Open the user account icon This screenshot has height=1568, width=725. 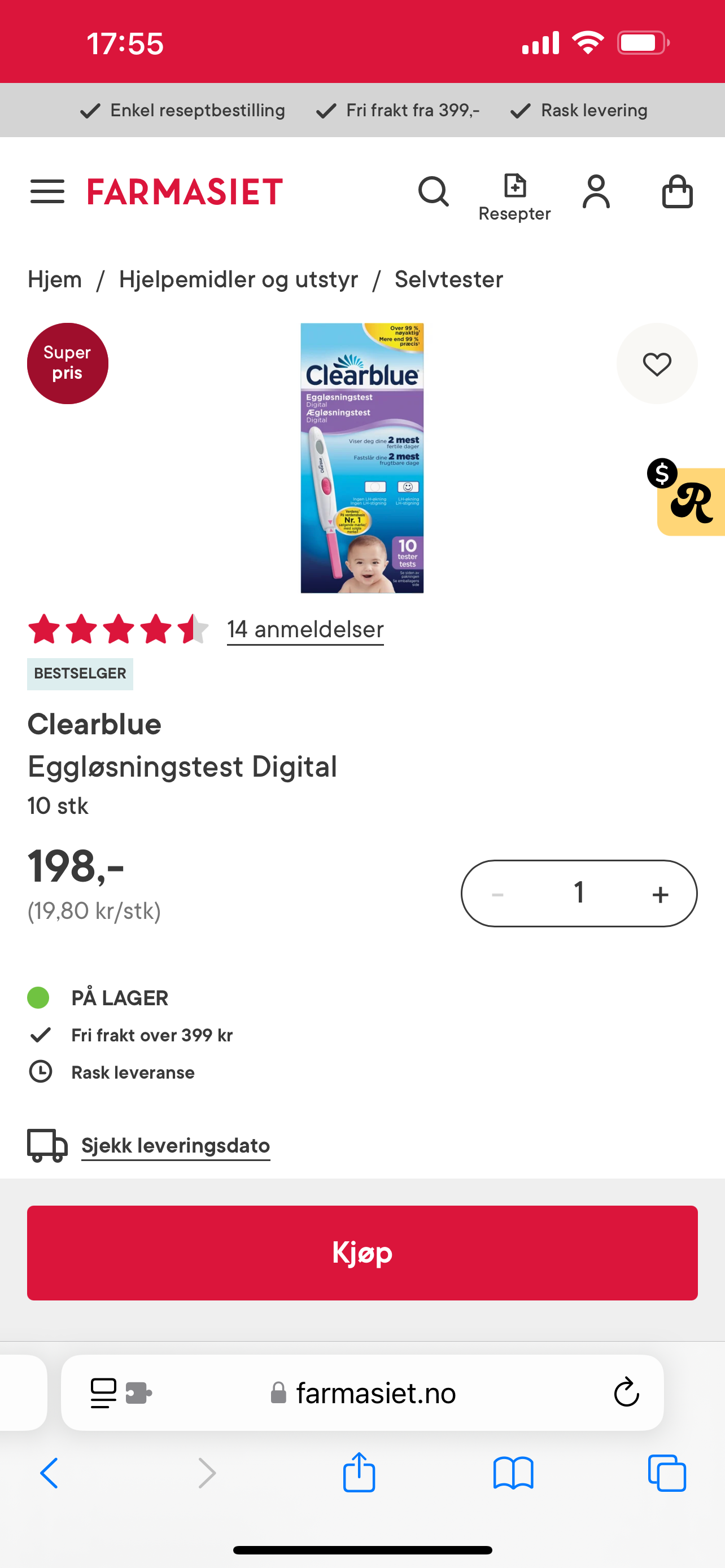pyautogui.click(x=596, y=192)
